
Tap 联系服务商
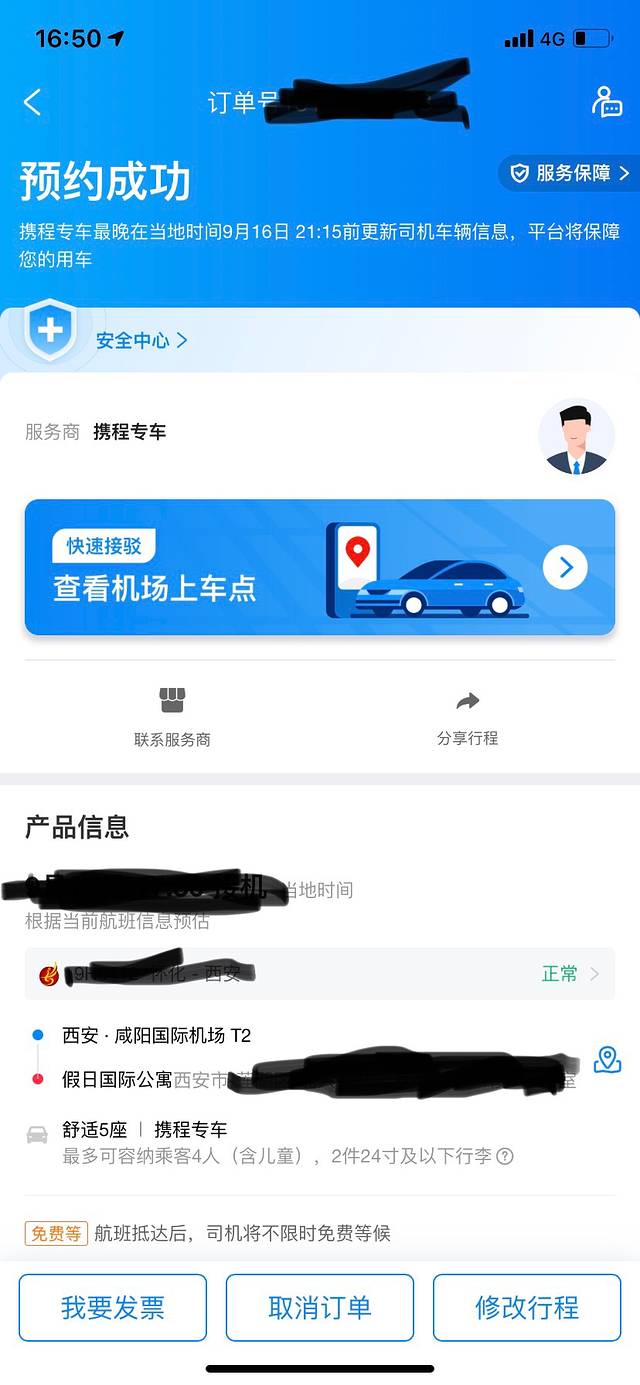(172, 718)
